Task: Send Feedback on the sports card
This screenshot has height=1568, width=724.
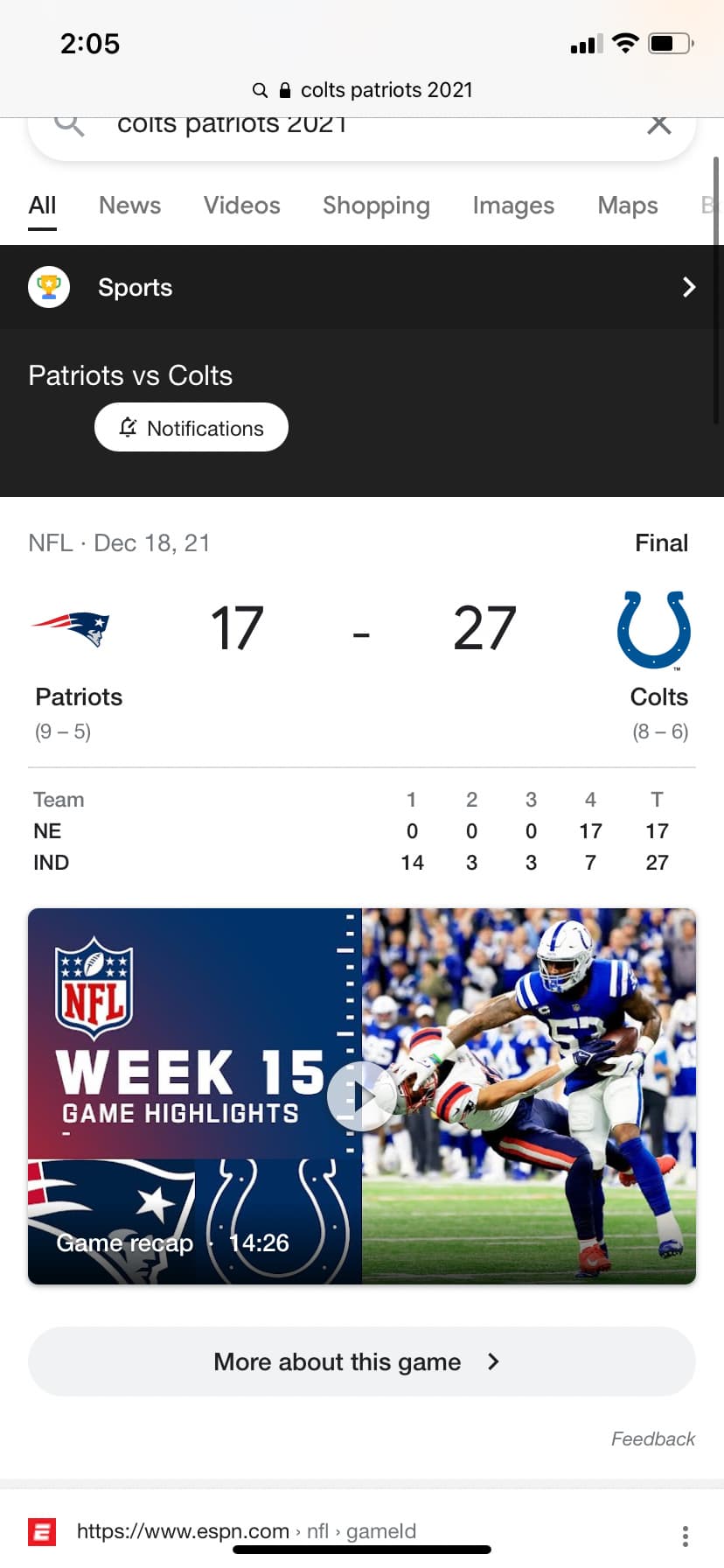Action: [652, 1439]
